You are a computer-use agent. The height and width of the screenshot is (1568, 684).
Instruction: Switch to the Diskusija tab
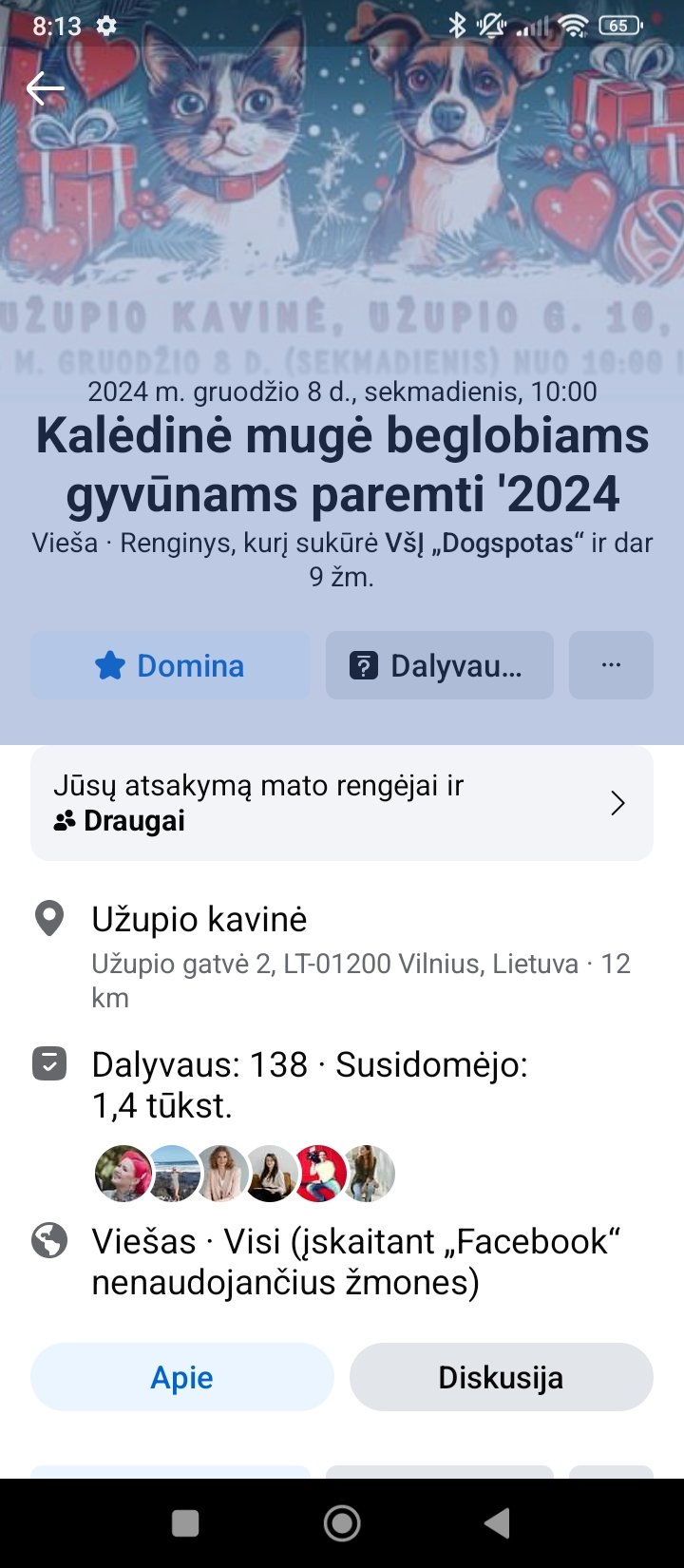502,1377
